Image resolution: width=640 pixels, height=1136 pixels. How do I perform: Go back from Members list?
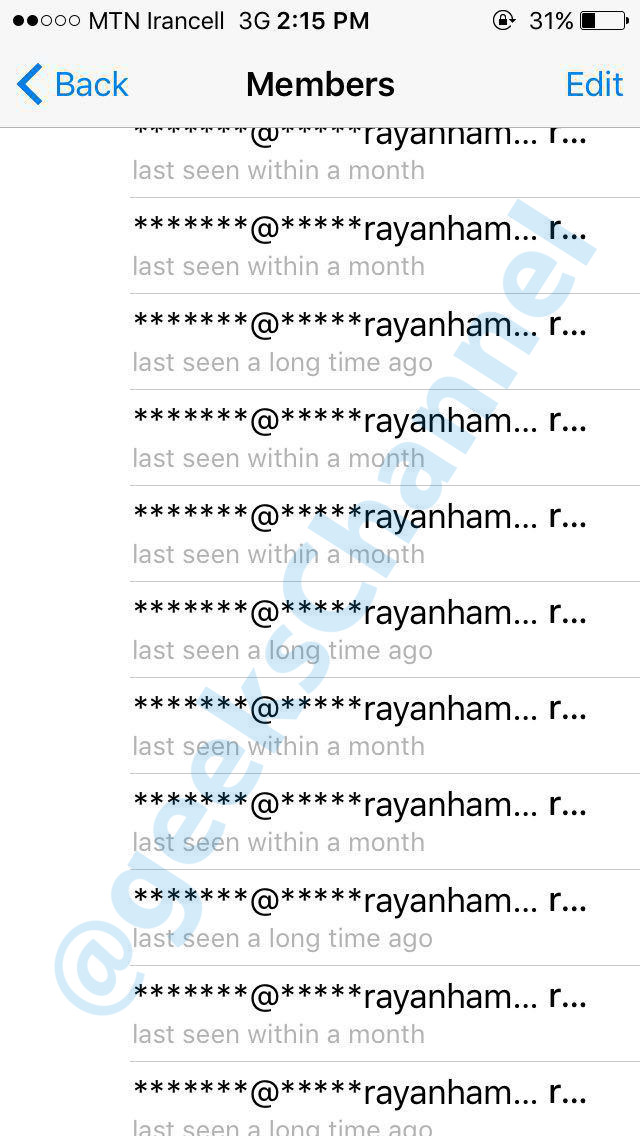click(72, 84)
